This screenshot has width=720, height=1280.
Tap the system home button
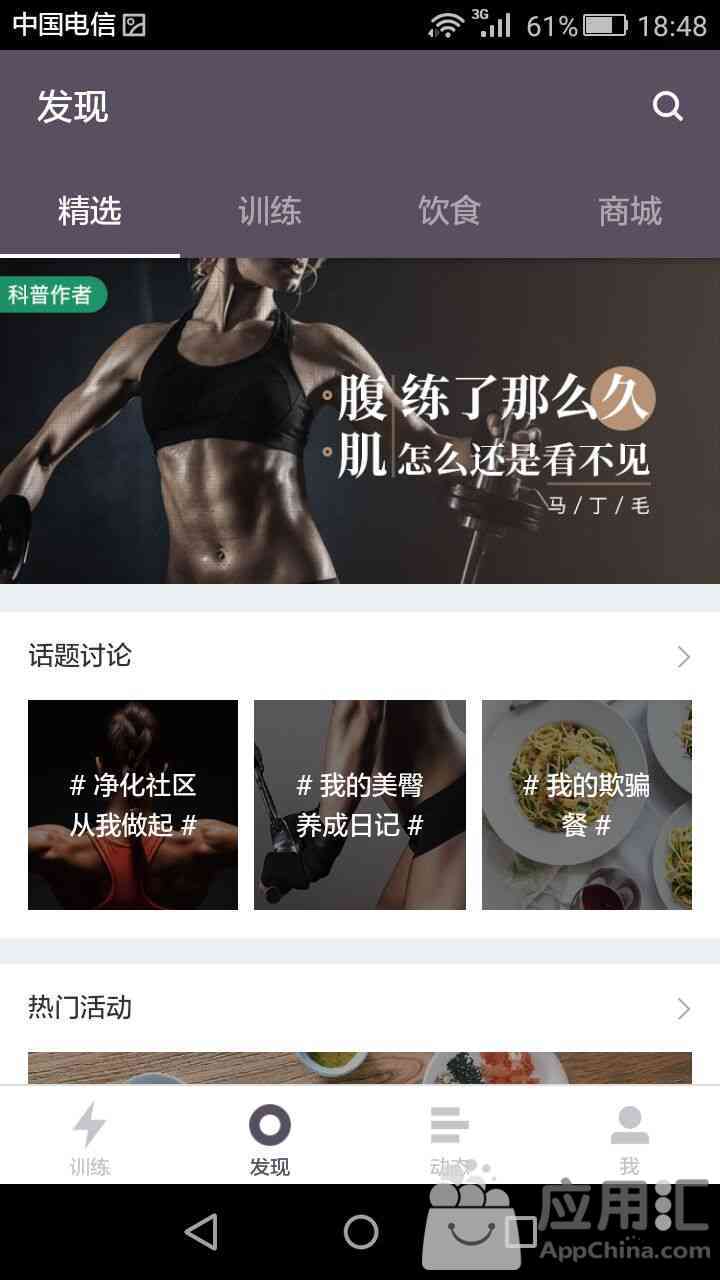(x=360, y=1232)
